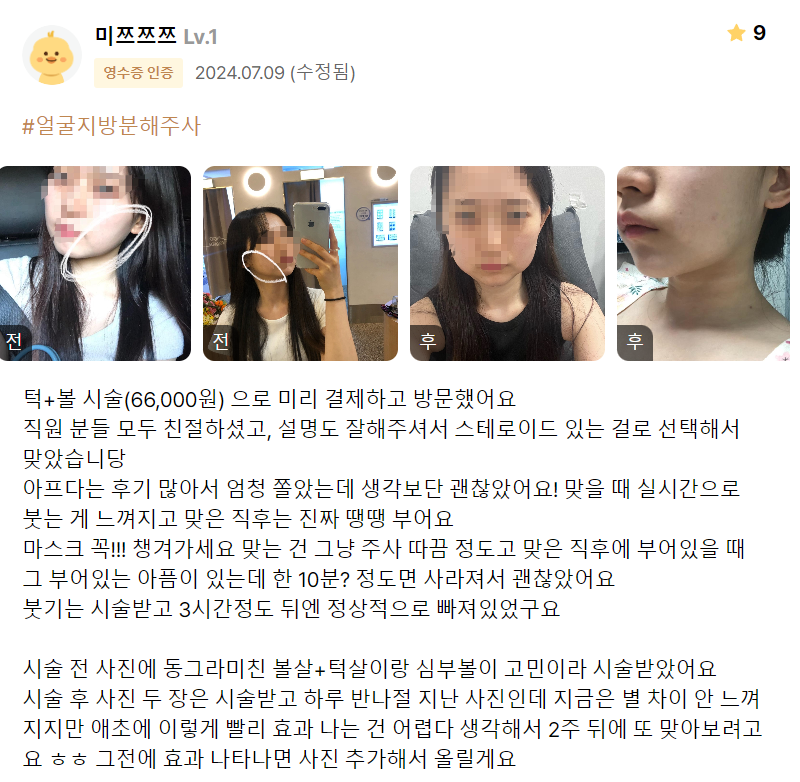
Task: Open 미쯔쯔쯔's profile avatar
Action: click(x=51, y=54)
